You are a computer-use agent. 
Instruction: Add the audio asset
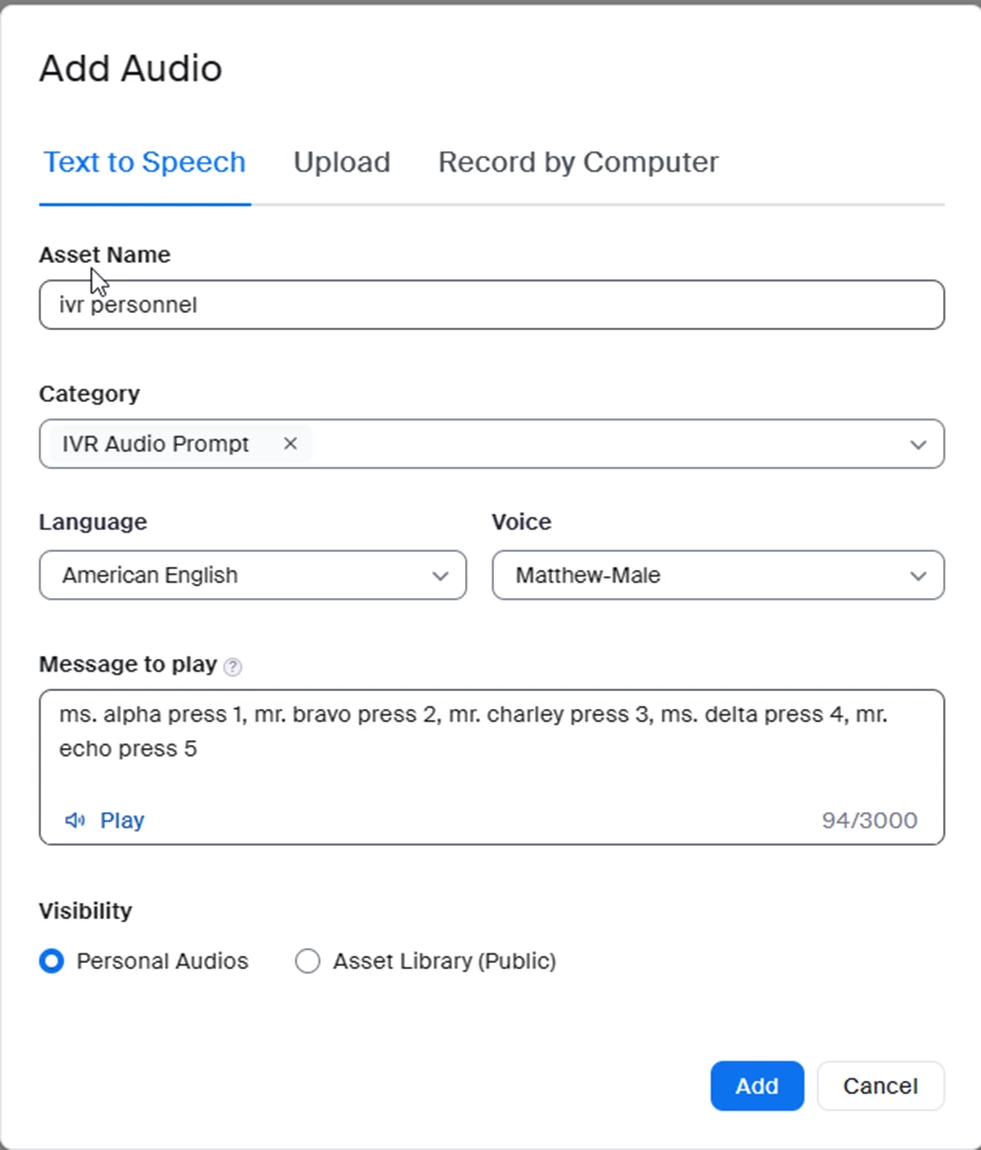(x=756, y=1086)
